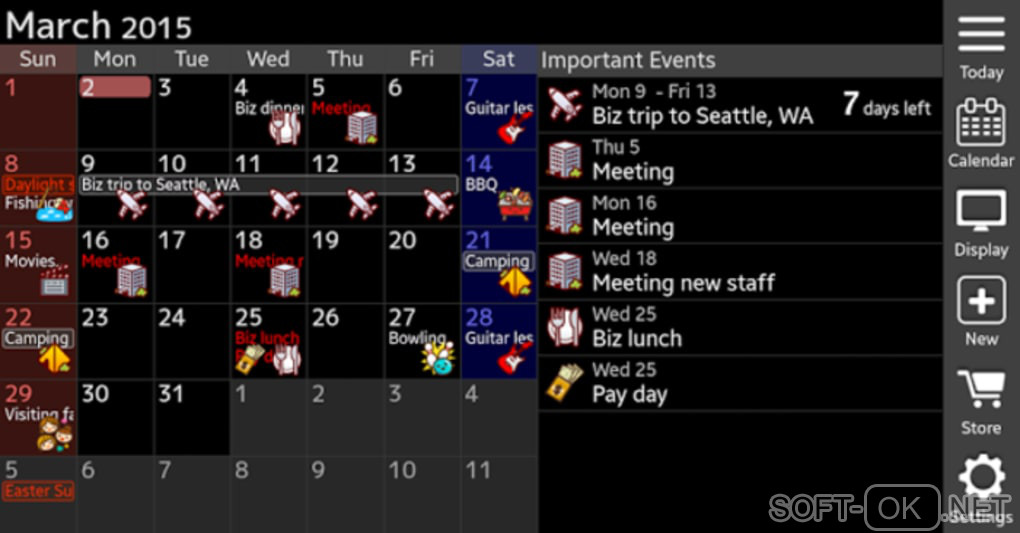Open the Store
Screen dimensions: 1020x533
click(981, 400)
